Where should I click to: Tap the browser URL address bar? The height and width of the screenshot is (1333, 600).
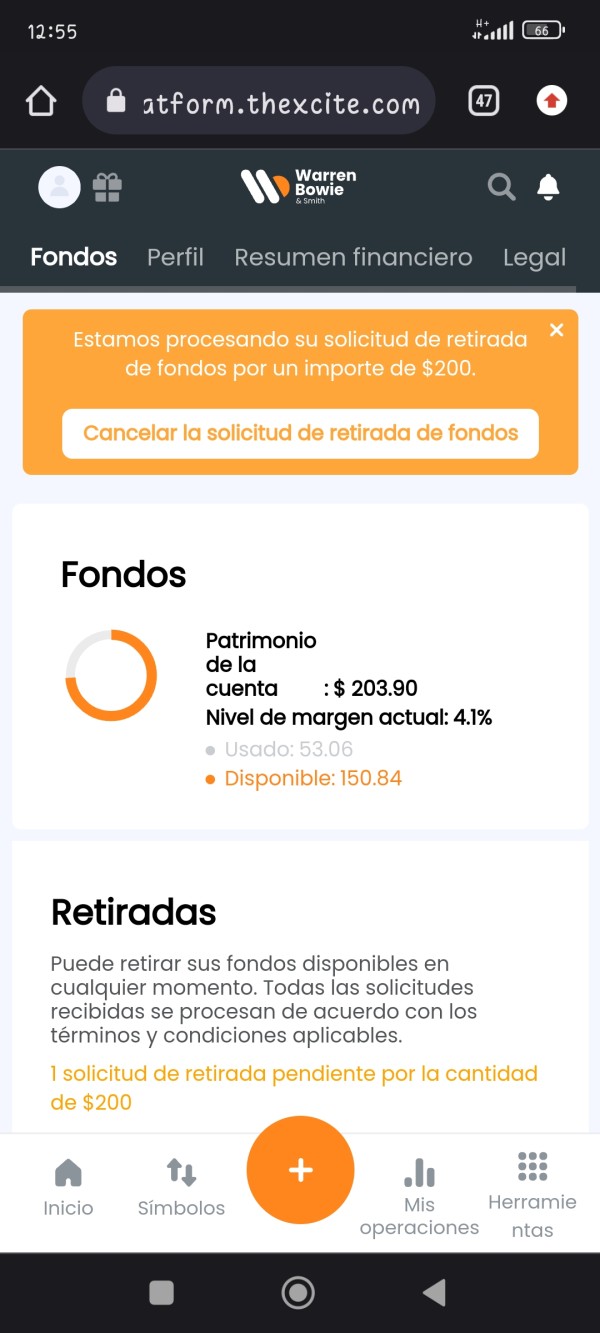click(259, 101)
